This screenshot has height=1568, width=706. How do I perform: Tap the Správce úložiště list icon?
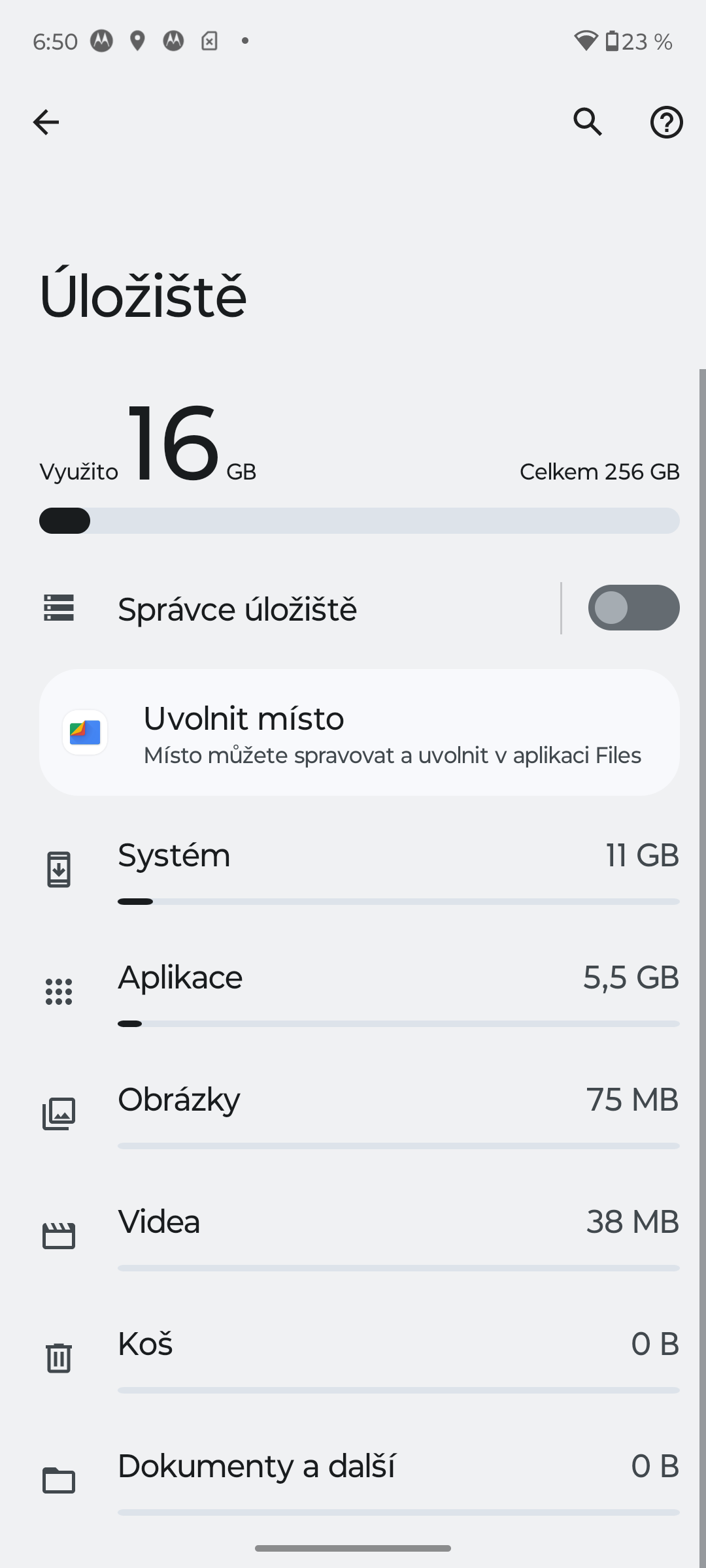[x=59, y=608]
